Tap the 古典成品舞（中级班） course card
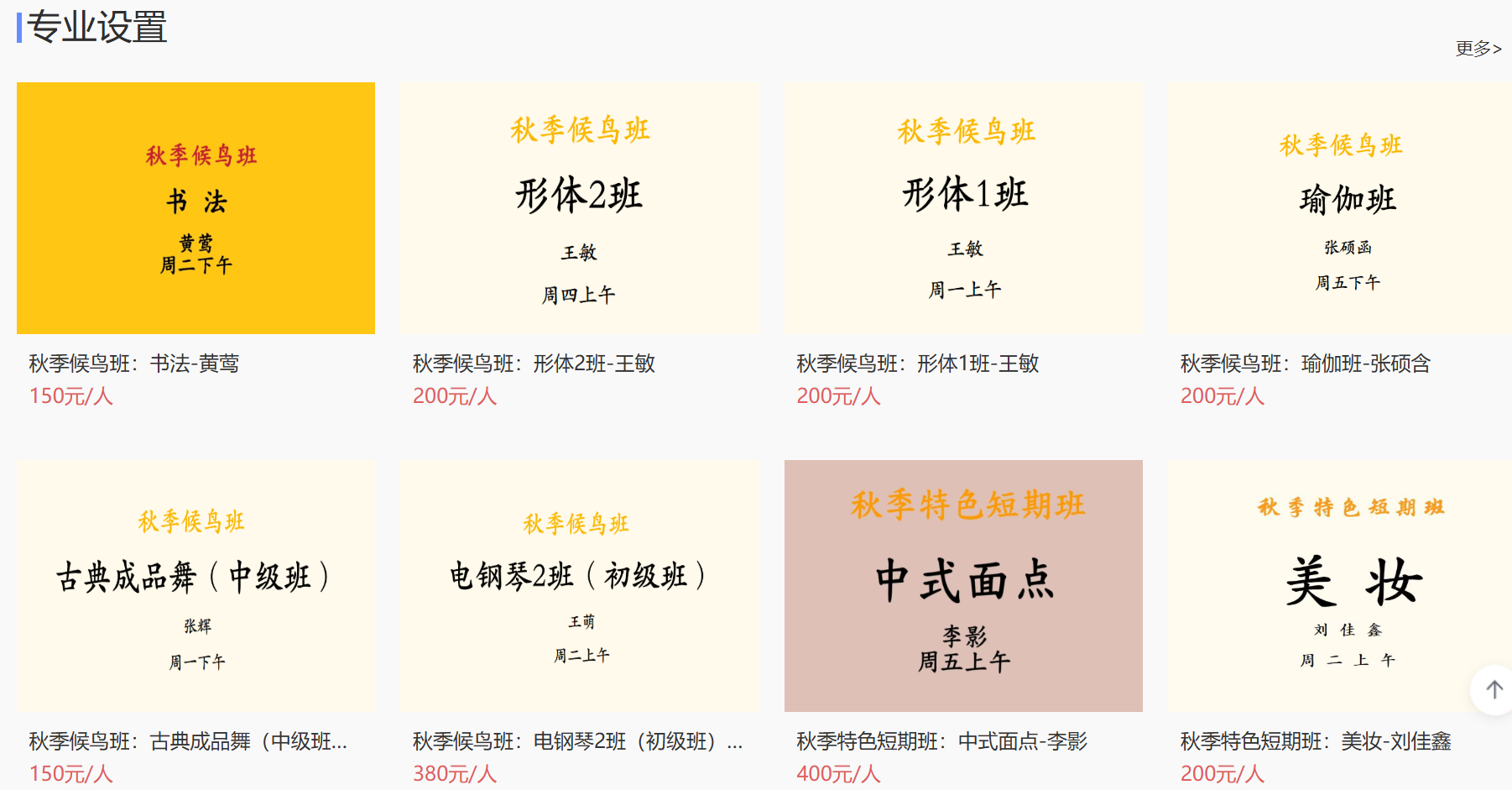Viewport: 1512px width, 790px height. pyautogui.click(x=196, y=586)
